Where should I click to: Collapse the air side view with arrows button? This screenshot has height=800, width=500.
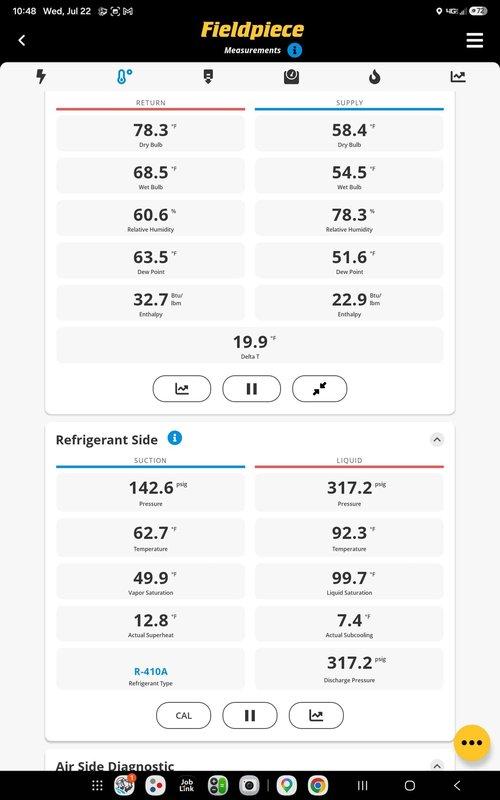pos(320,389)
